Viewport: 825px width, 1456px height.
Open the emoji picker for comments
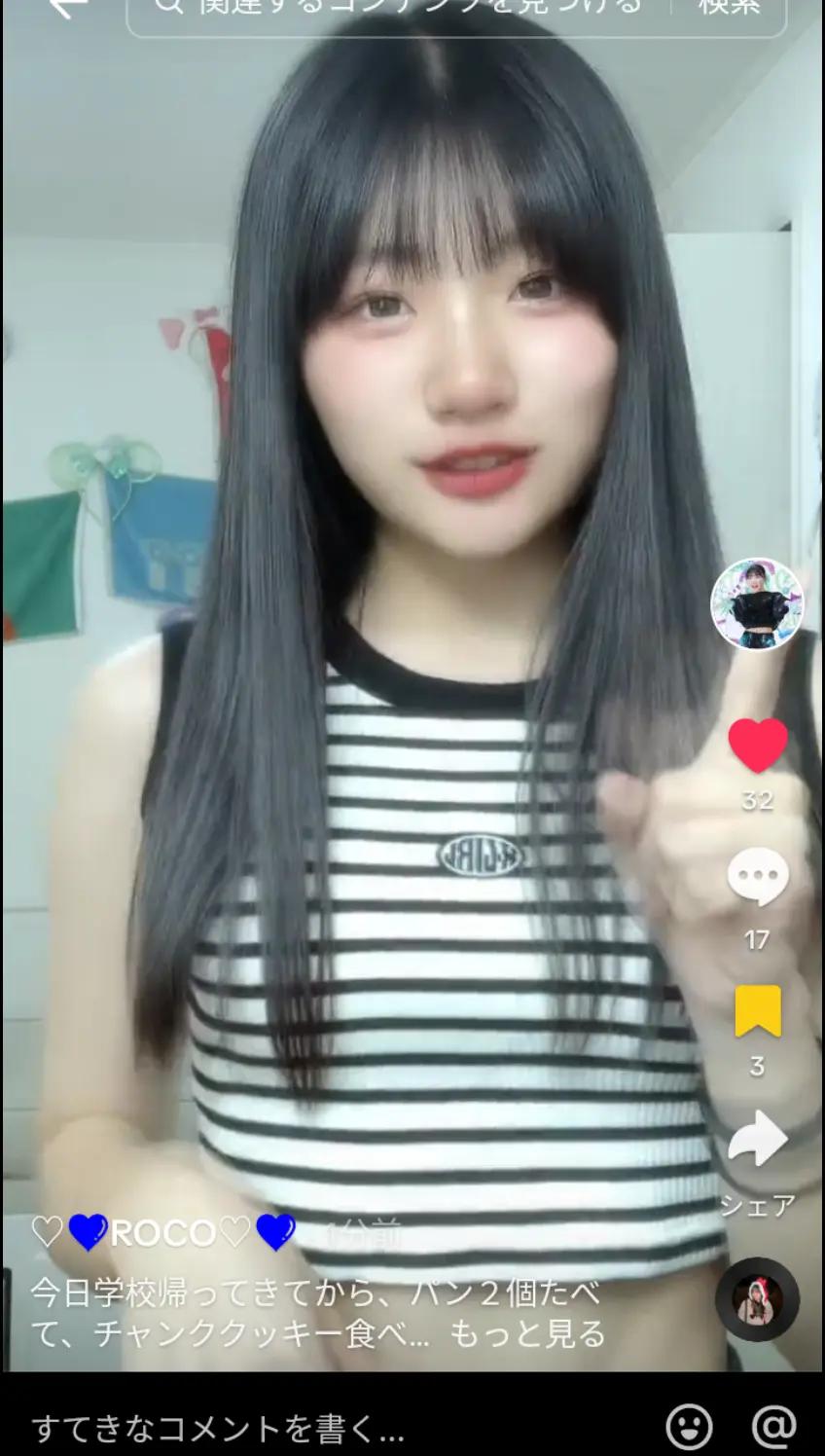click(x=689, y=1427)
